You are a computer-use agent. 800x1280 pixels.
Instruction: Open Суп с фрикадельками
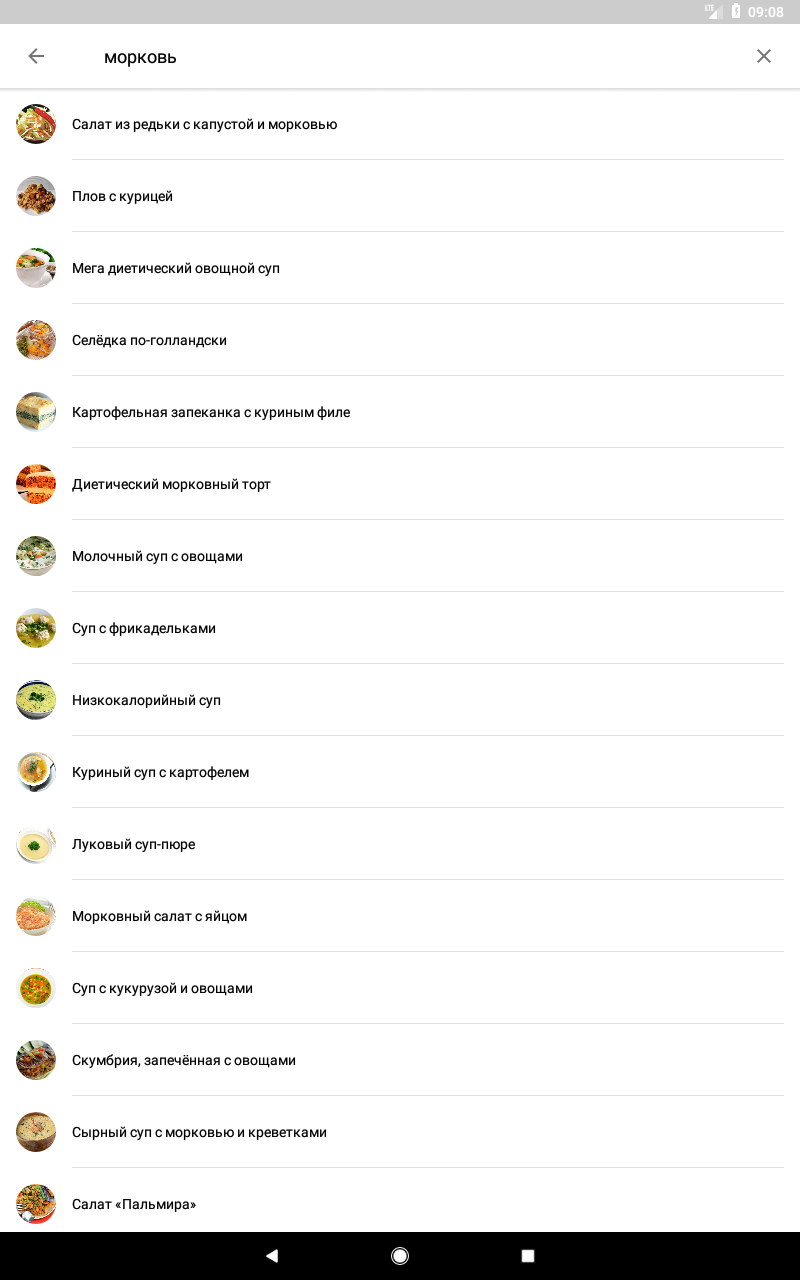[400, 628]
